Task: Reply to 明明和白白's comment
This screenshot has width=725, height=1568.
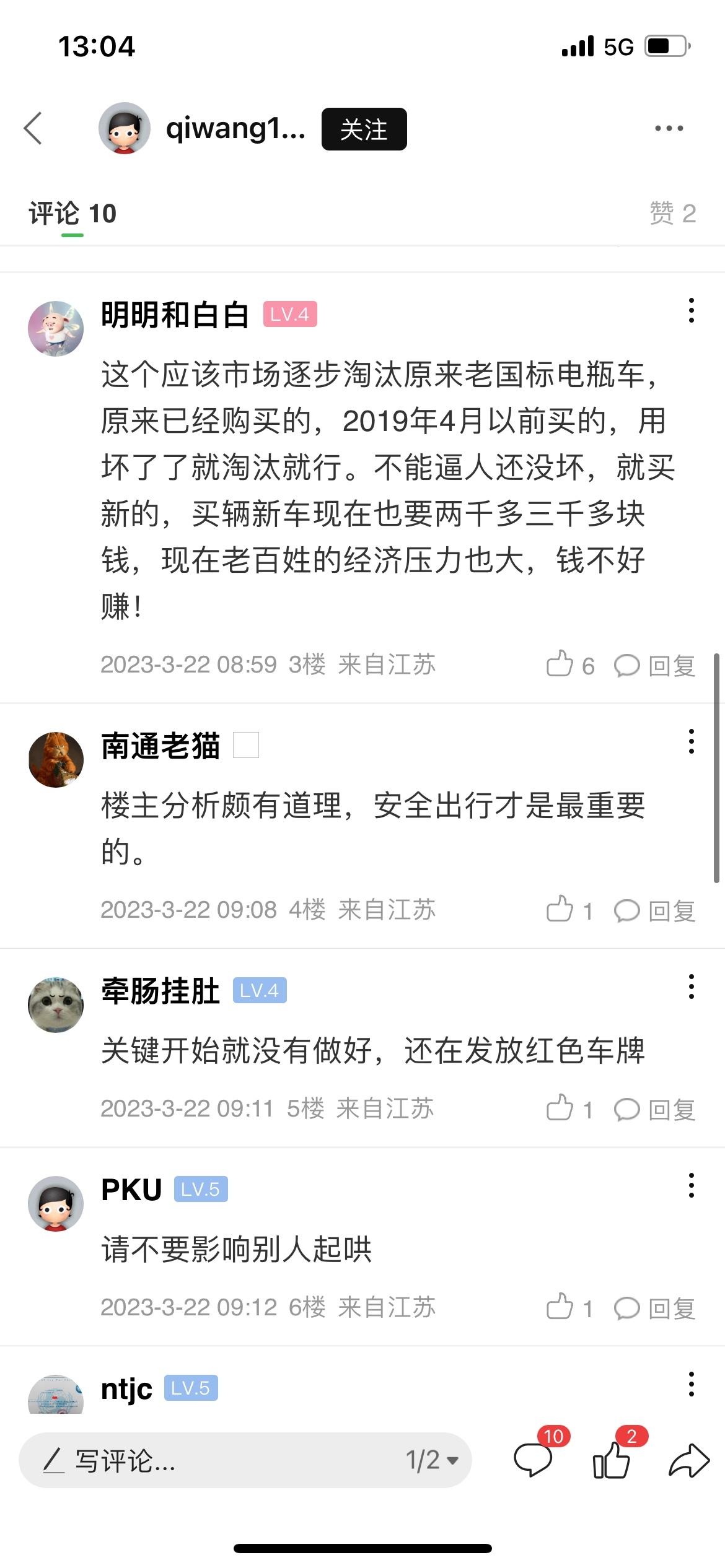Action: point(655,666)
